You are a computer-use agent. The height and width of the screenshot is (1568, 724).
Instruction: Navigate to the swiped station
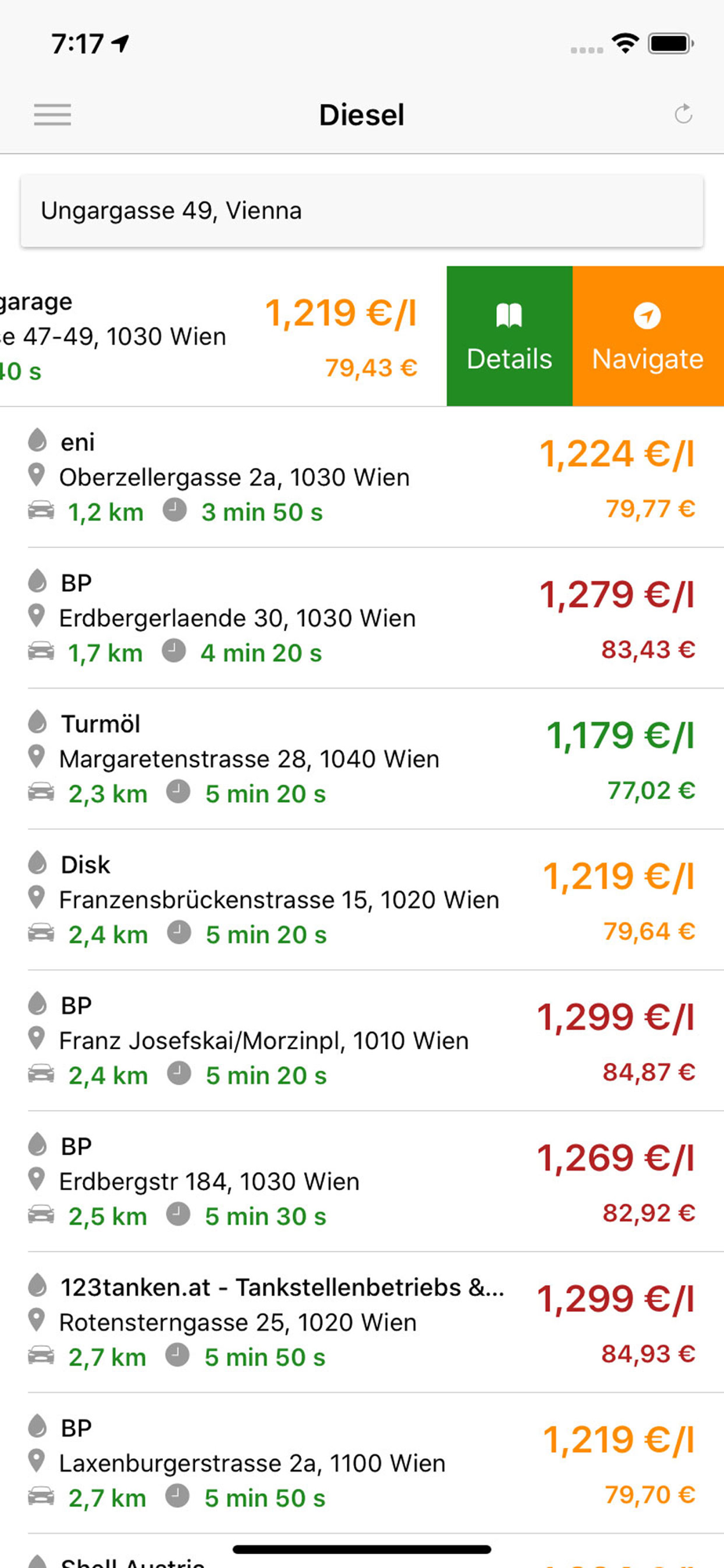[648, 336]
